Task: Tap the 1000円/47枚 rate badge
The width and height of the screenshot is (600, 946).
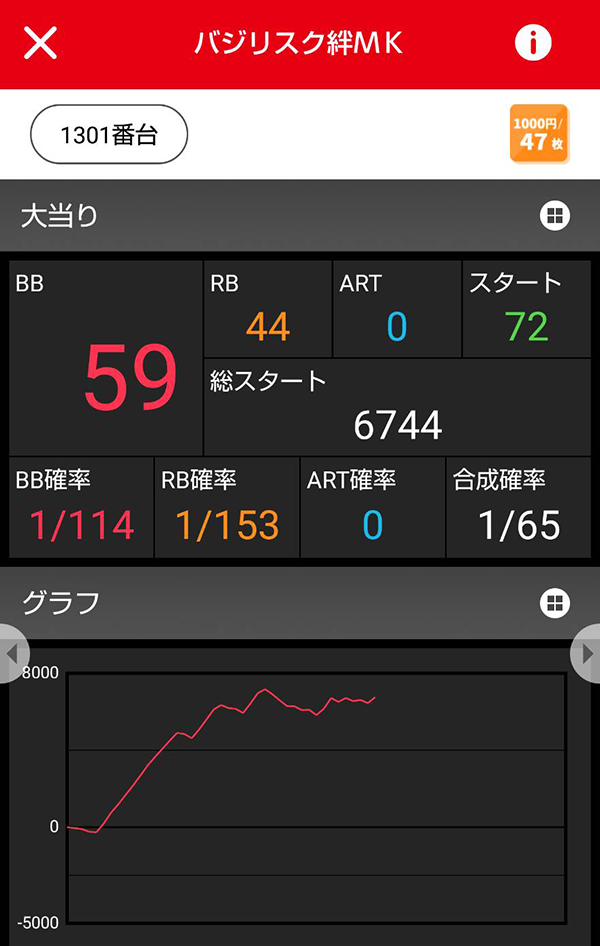Action: point(539,133)
